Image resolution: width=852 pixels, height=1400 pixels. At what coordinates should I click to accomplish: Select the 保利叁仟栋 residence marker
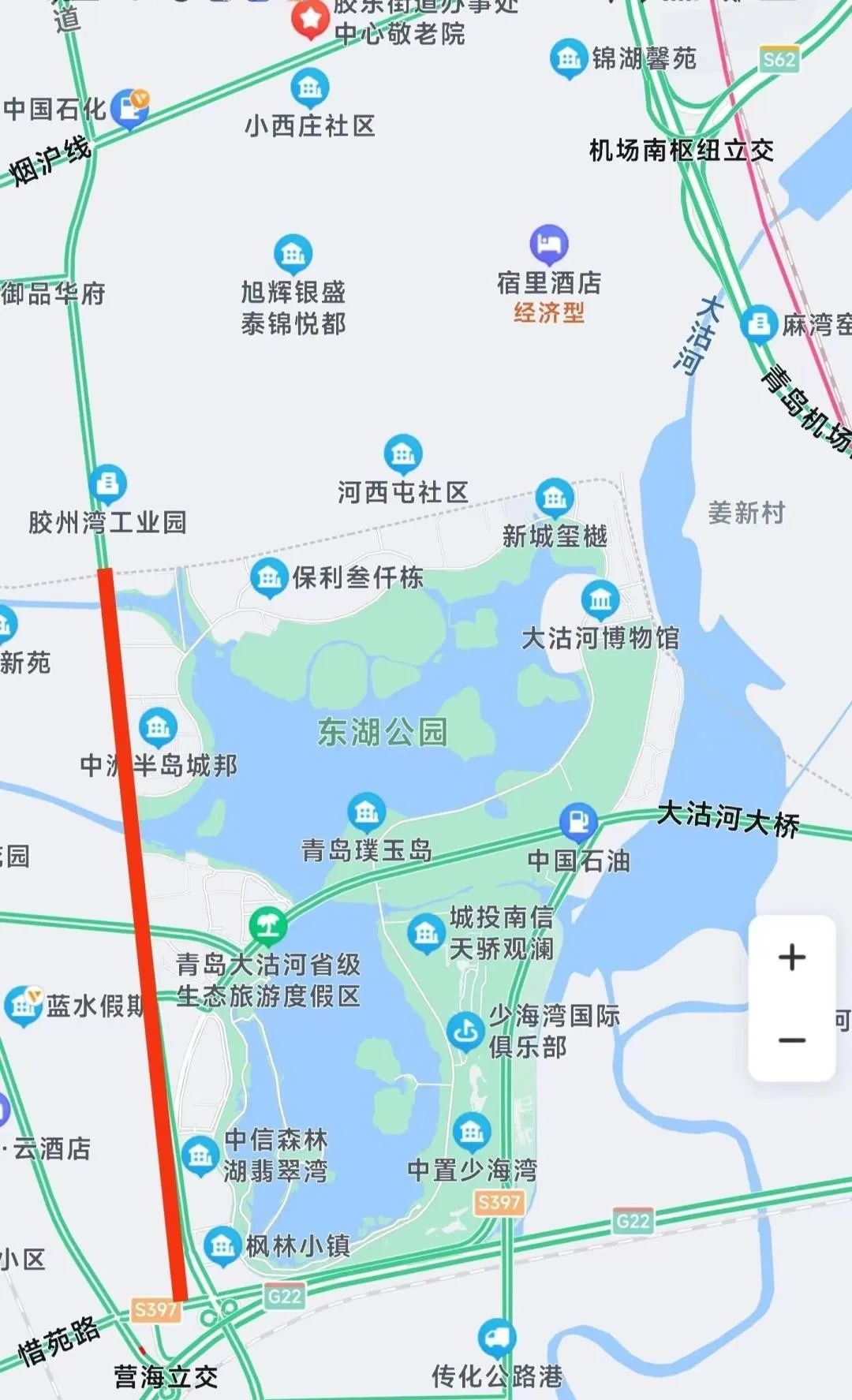tap(269, 578)
